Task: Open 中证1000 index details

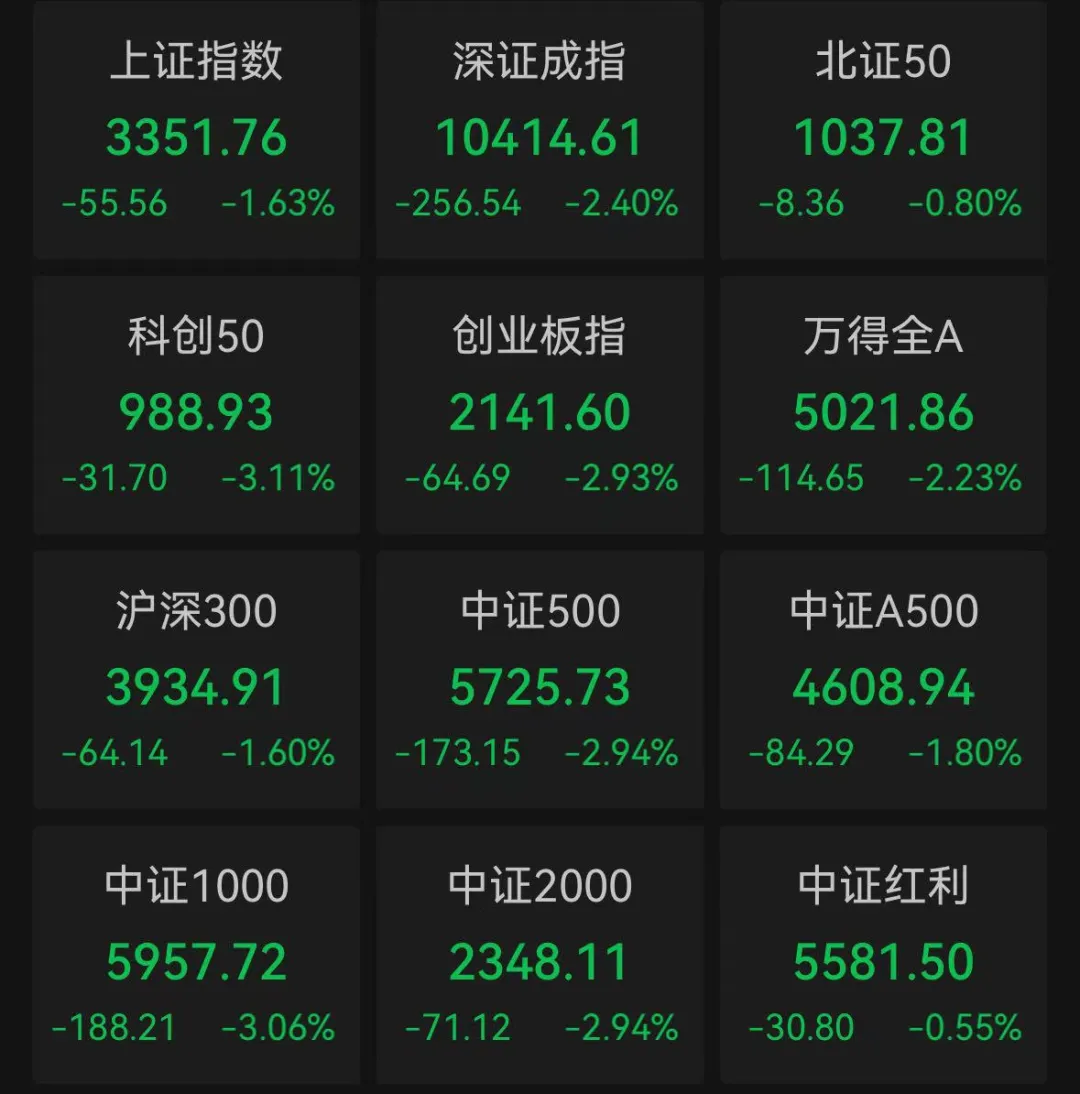Action: coord(197,955)
